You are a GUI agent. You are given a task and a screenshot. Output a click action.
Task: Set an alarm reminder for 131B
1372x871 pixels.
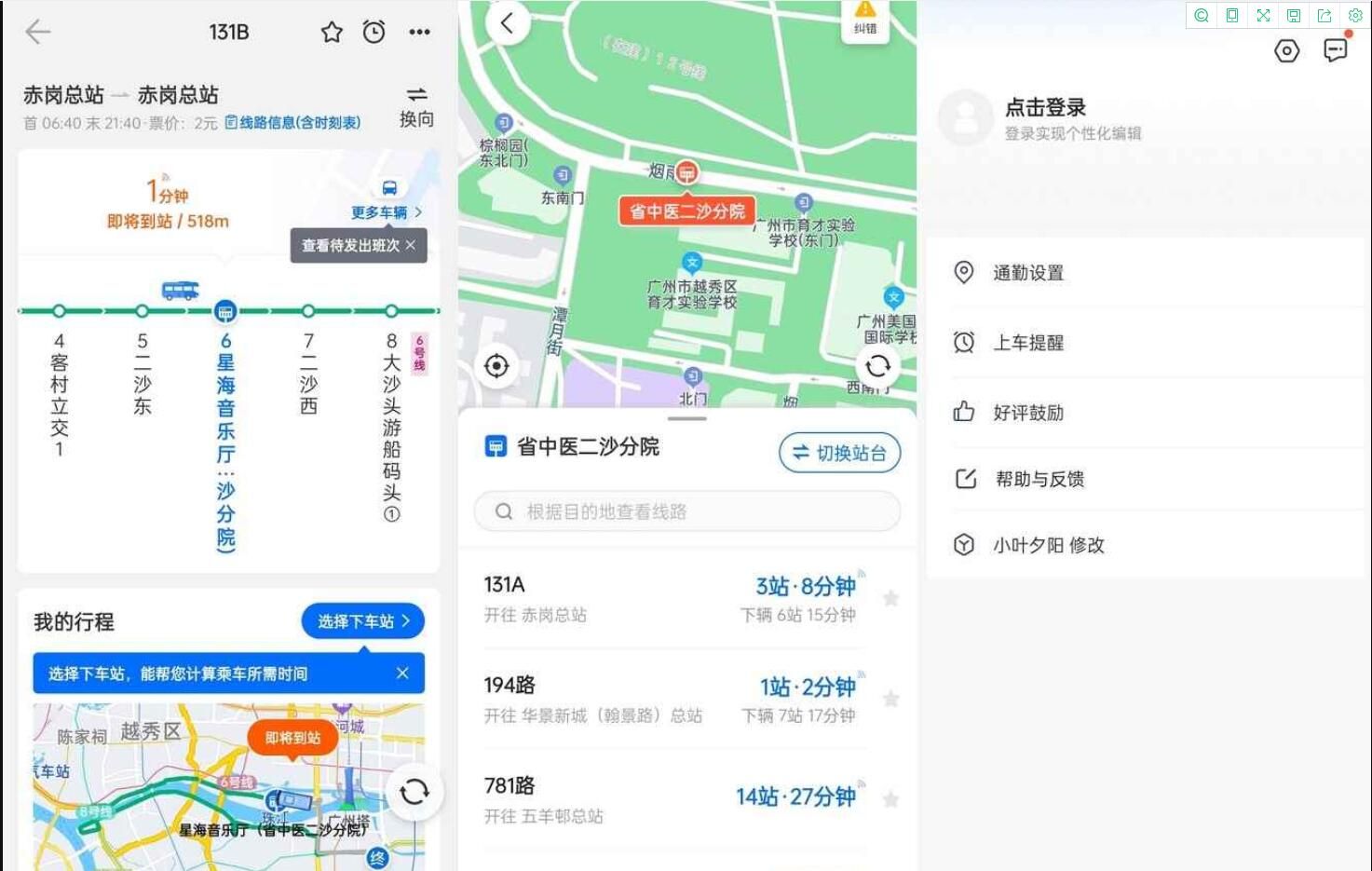374,33
